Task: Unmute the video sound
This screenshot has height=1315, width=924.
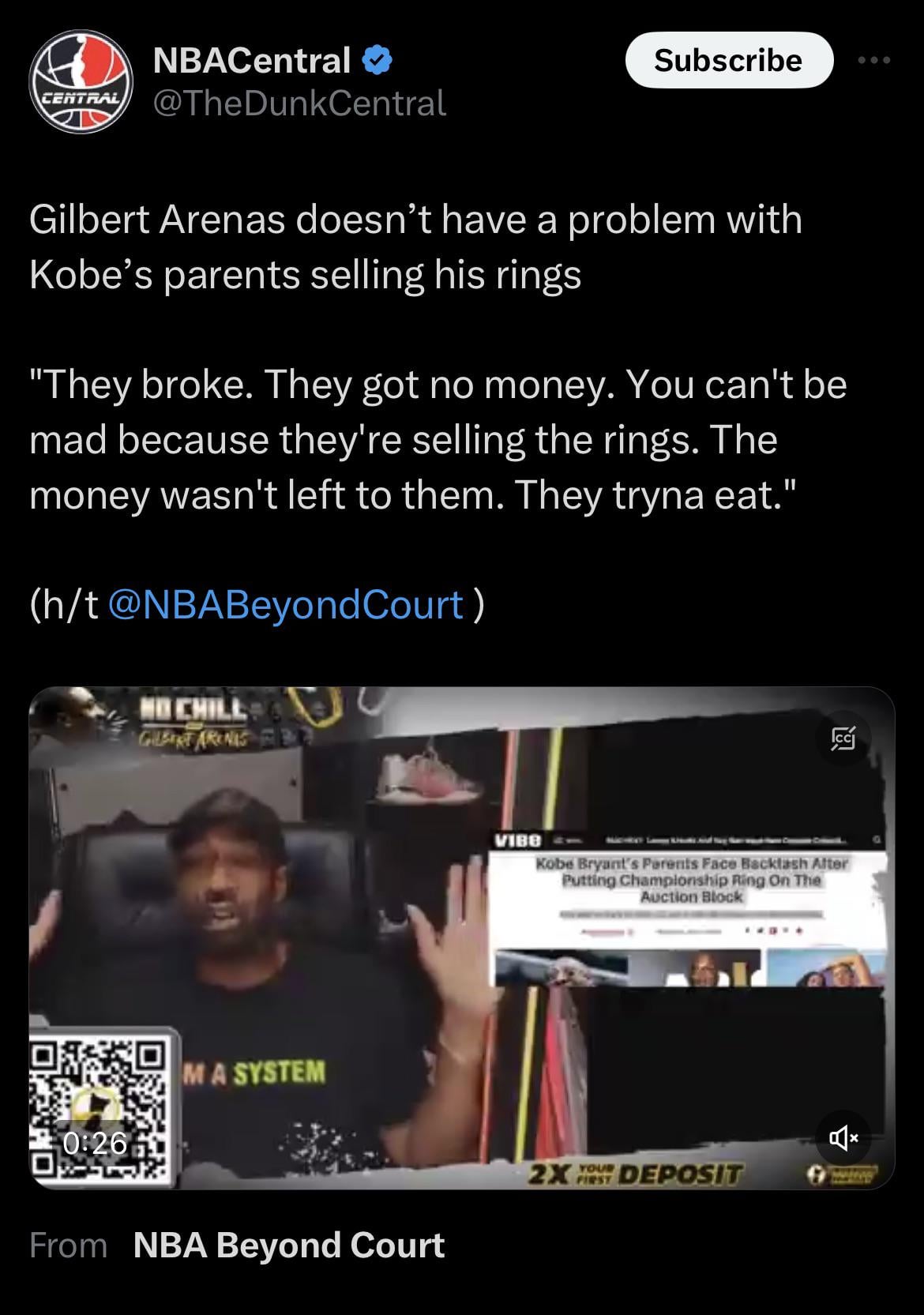Action: click(x=843, y=1138)
